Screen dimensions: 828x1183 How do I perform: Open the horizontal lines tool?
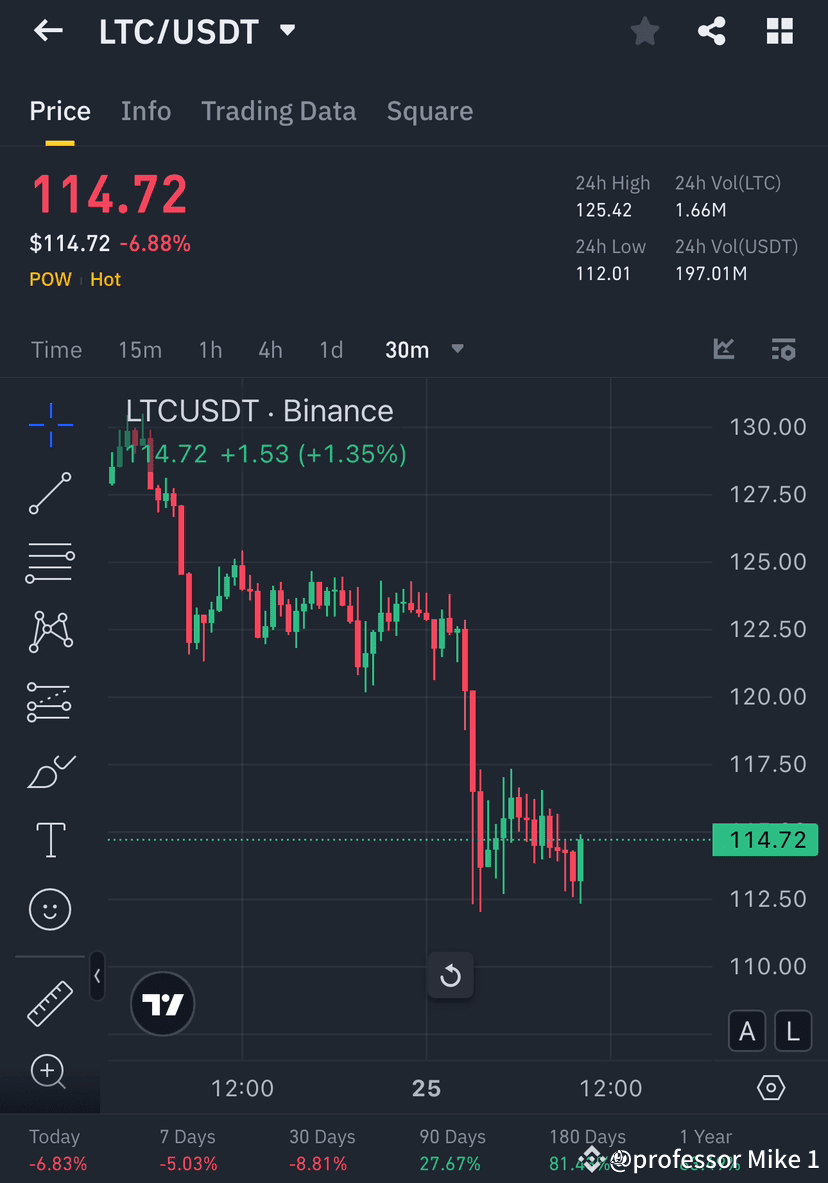tap(50, 562)
